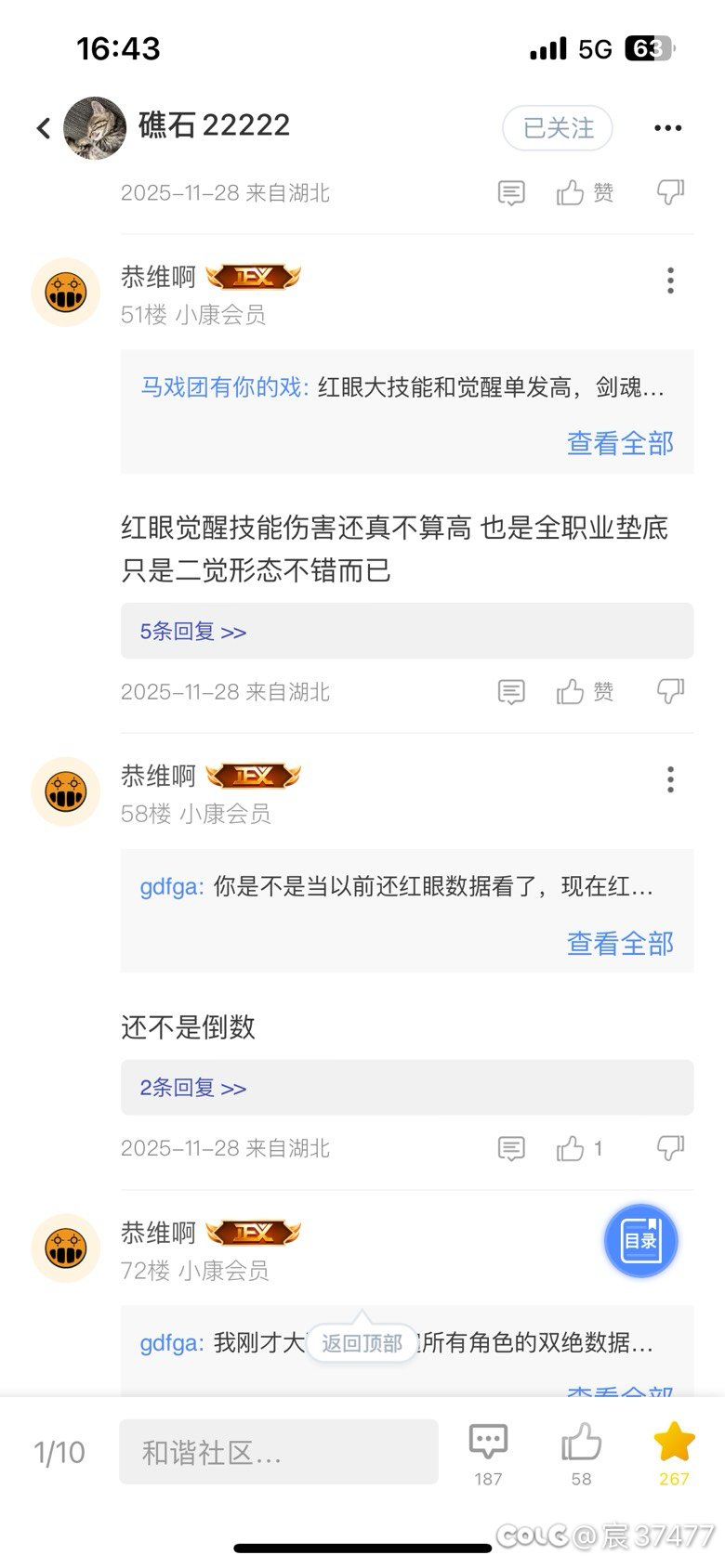Dislike the floor 51 comment

click(670, 691)
